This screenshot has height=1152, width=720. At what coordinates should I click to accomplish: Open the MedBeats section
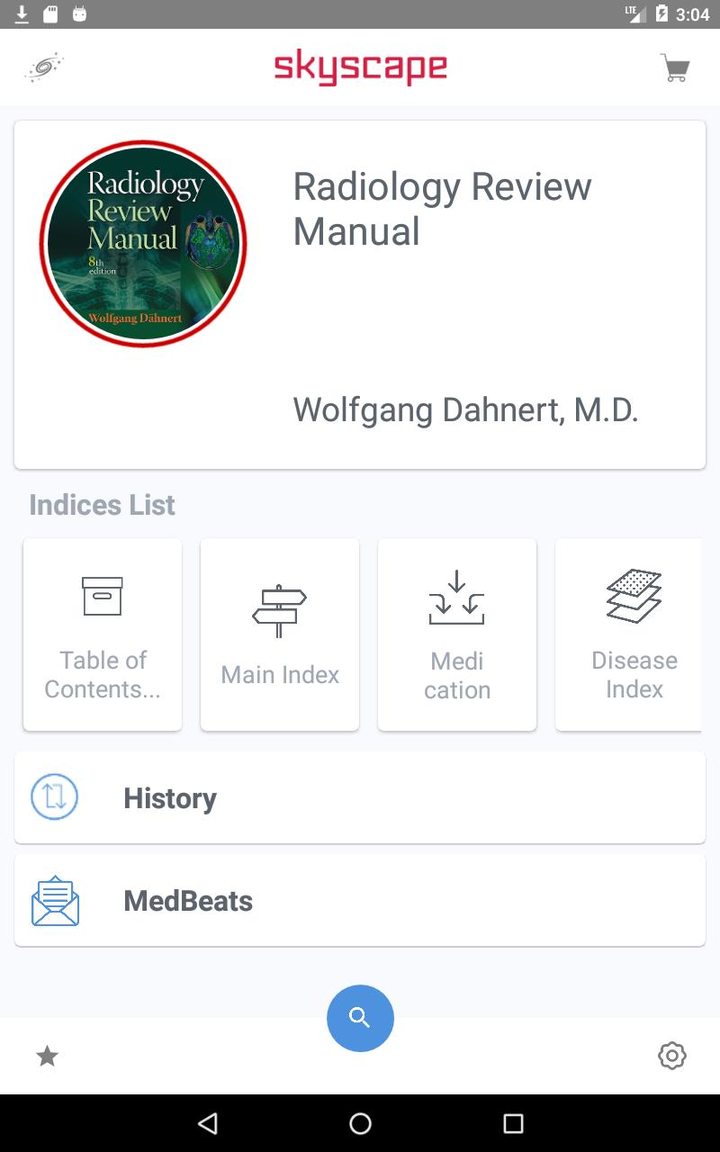360,899
